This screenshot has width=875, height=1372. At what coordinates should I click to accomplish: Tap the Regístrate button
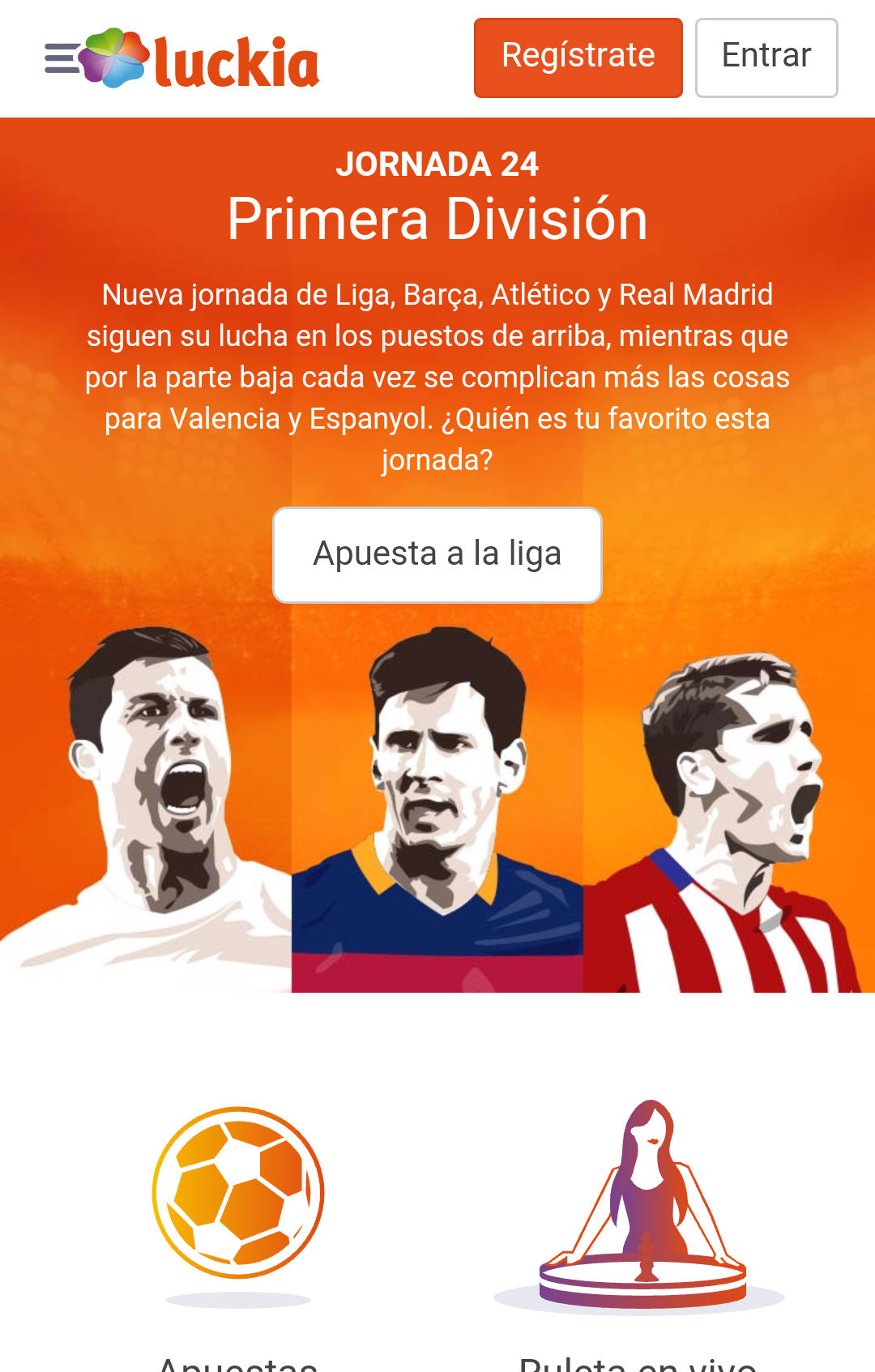(x=578, y=58)
